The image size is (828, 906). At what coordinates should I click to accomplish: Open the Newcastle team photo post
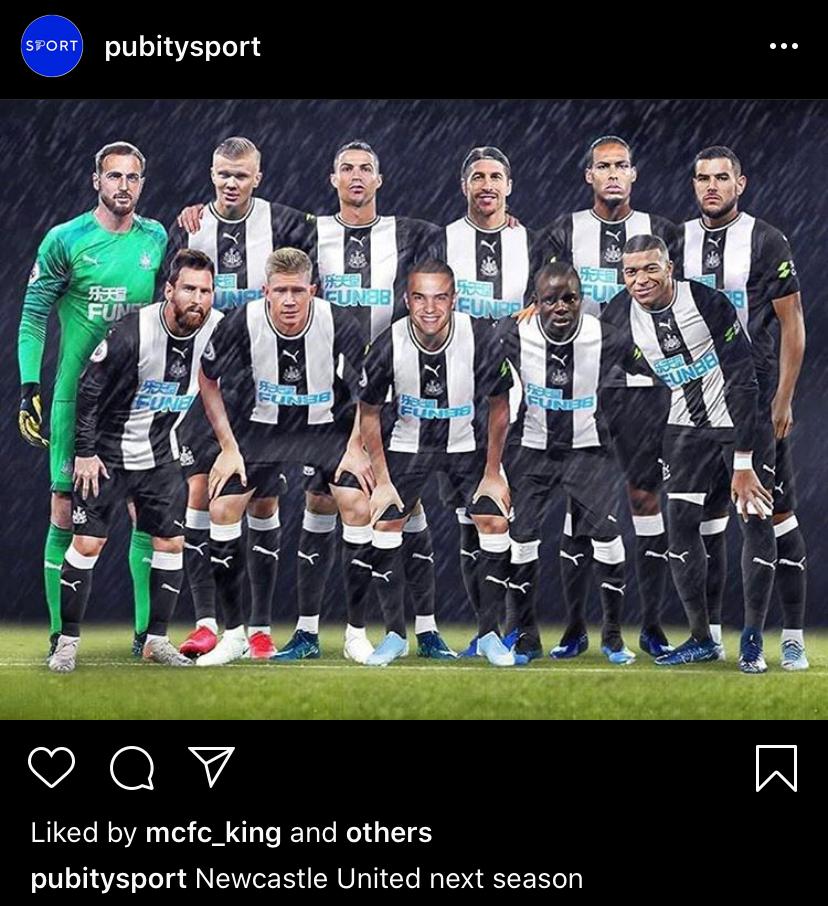414,408
